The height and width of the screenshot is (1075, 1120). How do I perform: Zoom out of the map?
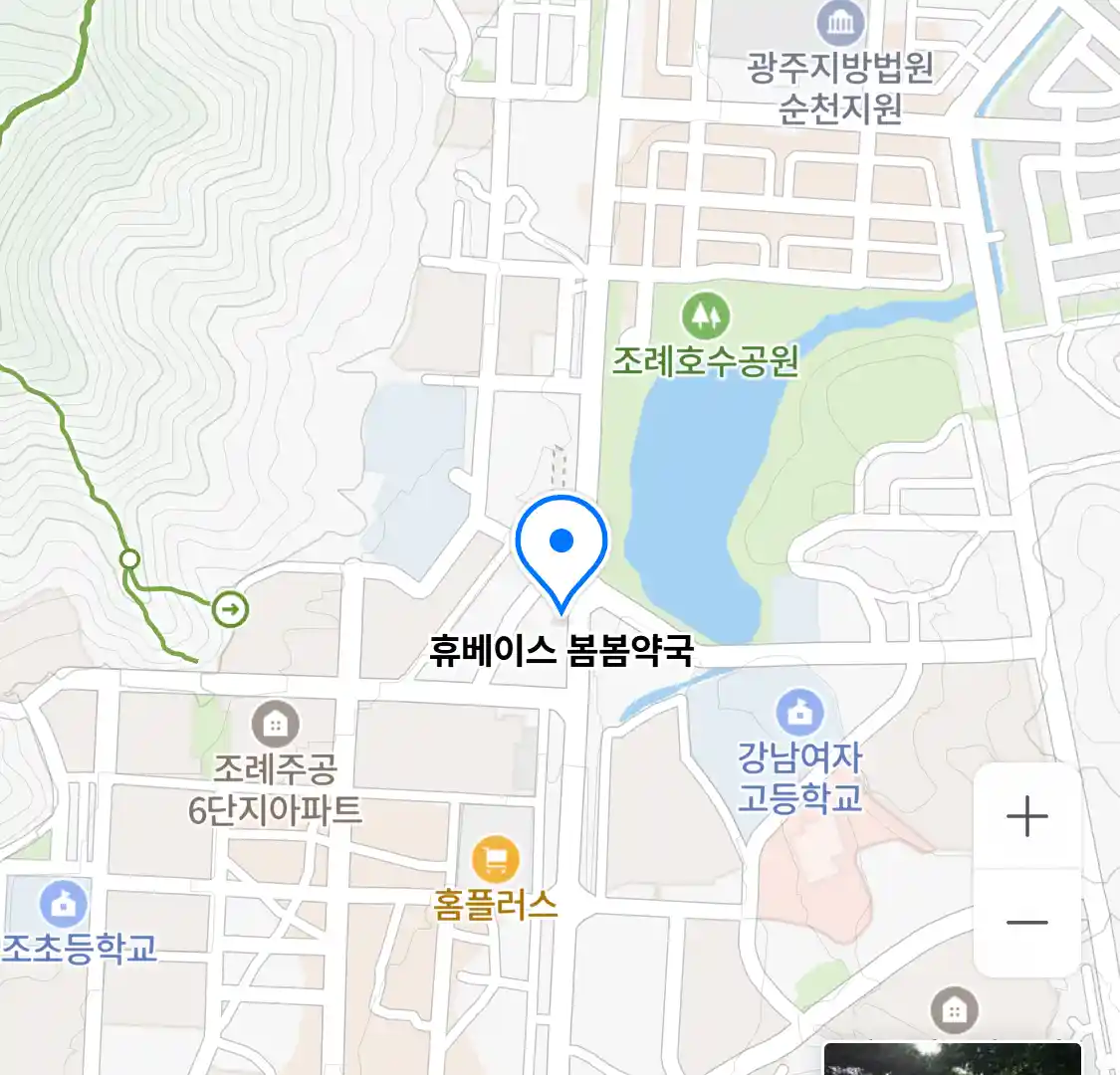coord(1026,922)
